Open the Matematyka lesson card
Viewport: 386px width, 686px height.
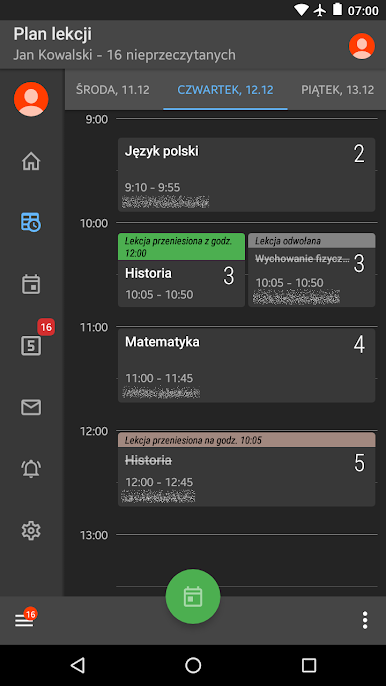click(246, 365)
